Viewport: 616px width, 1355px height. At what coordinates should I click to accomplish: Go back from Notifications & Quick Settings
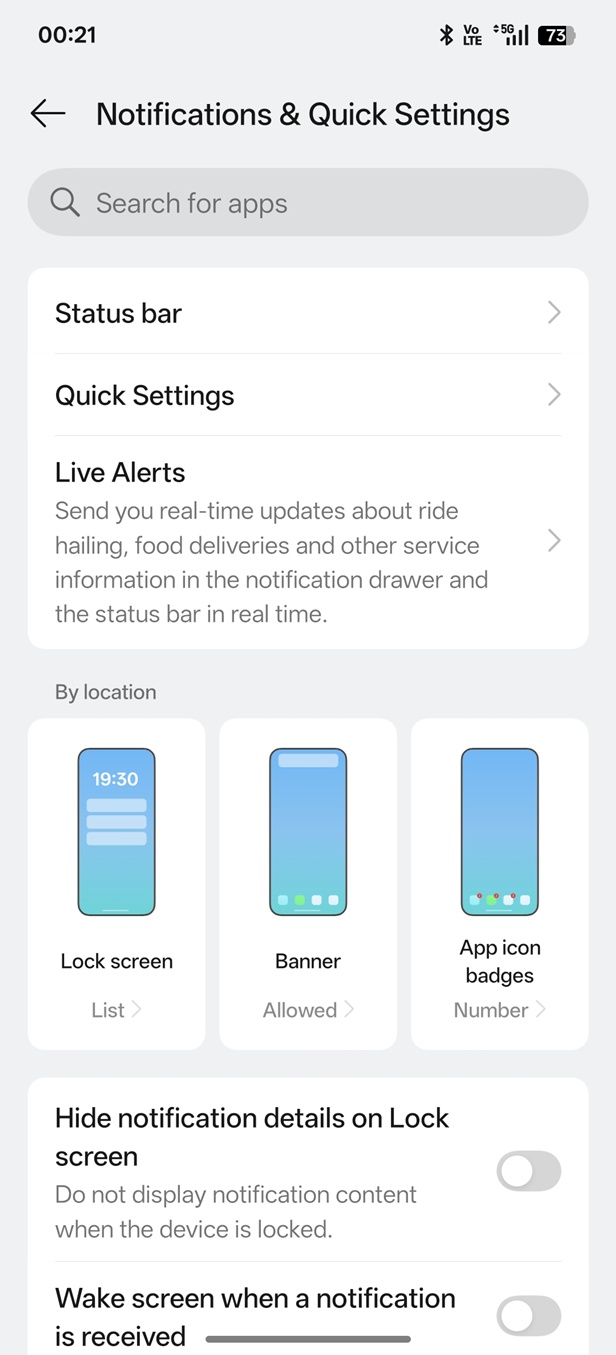pyautogui.click(x=48, y=114)
